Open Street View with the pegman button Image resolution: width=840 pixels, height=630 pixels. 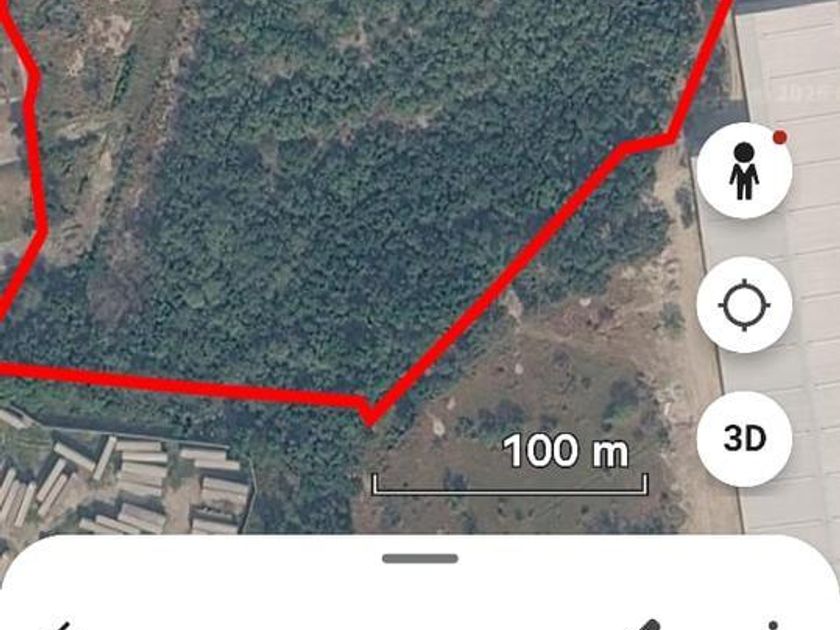(x=744, y=170)
